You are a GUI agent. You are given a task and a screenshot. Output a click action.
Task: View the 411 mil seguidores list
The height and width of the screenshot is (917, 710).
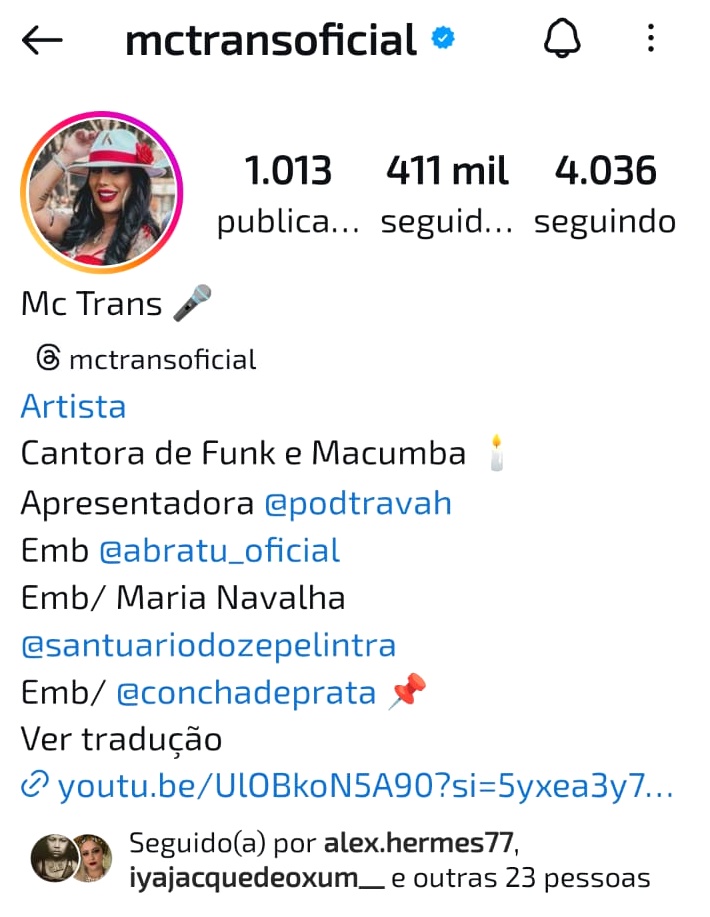tap(447, 195)
